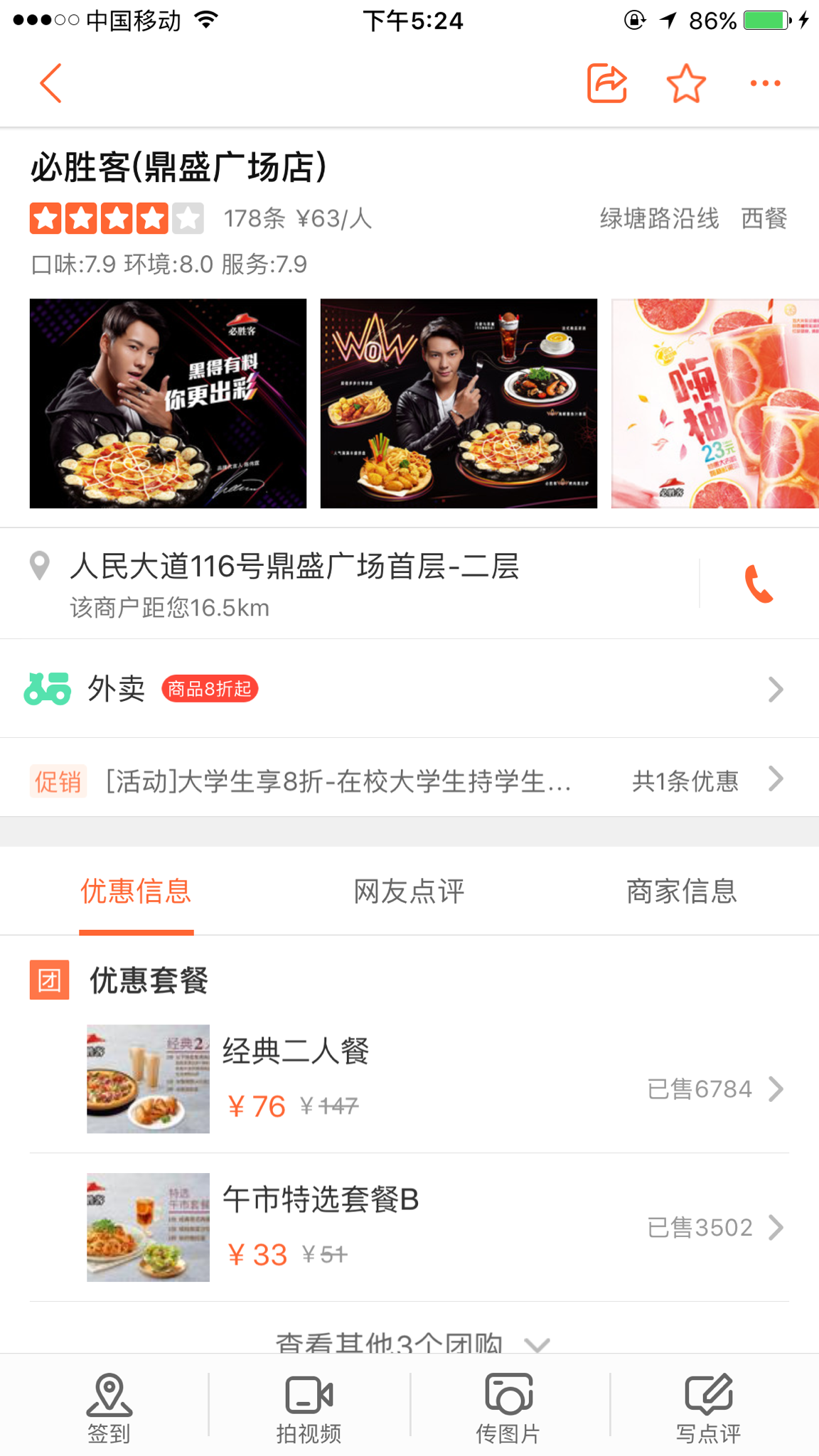Favorite this restaurant with the star
819x1456 pixels.
coord(686,83)
